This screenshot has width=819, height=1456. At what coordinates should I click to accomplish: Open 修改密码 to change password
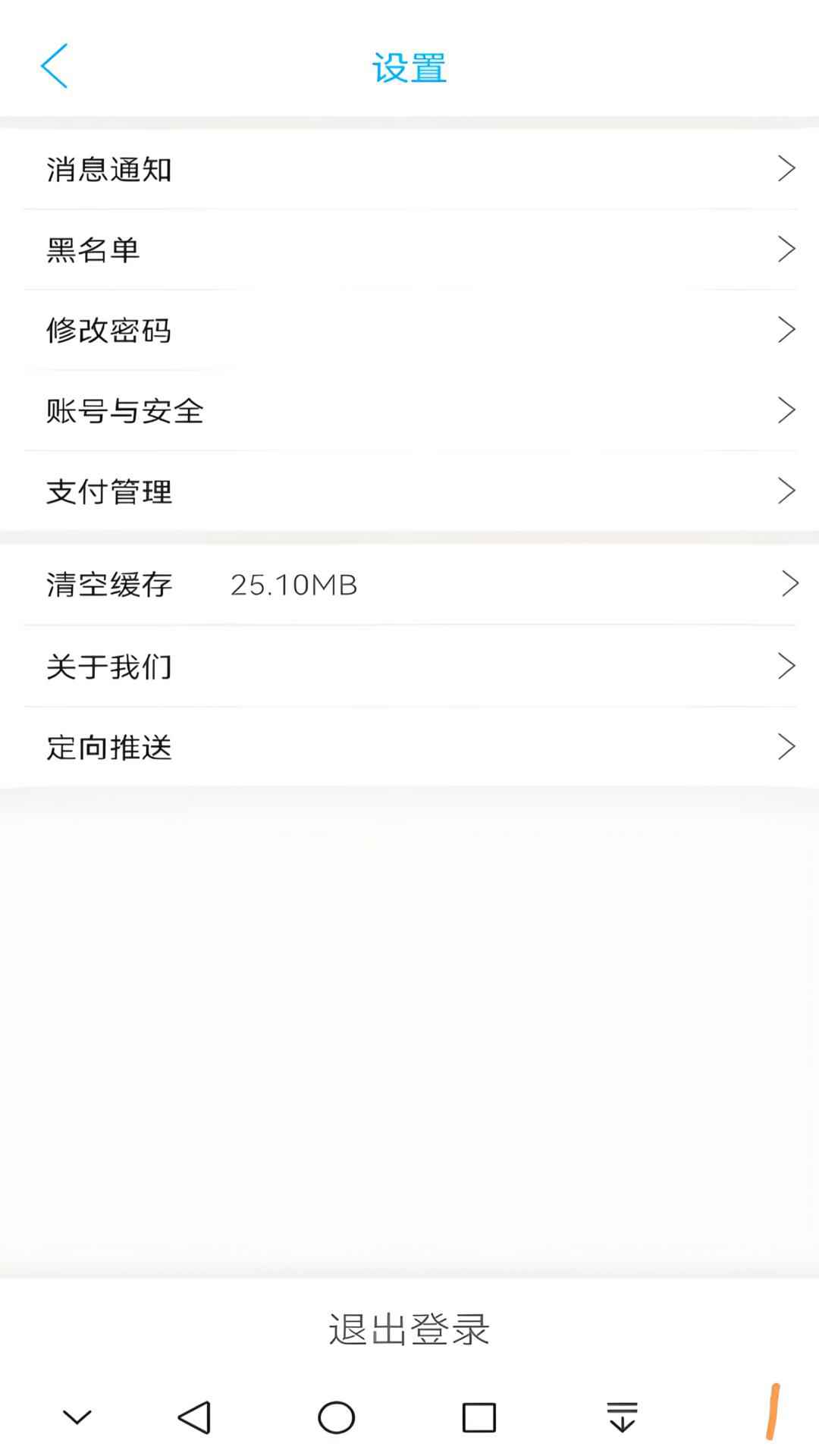tap(409, 330)
